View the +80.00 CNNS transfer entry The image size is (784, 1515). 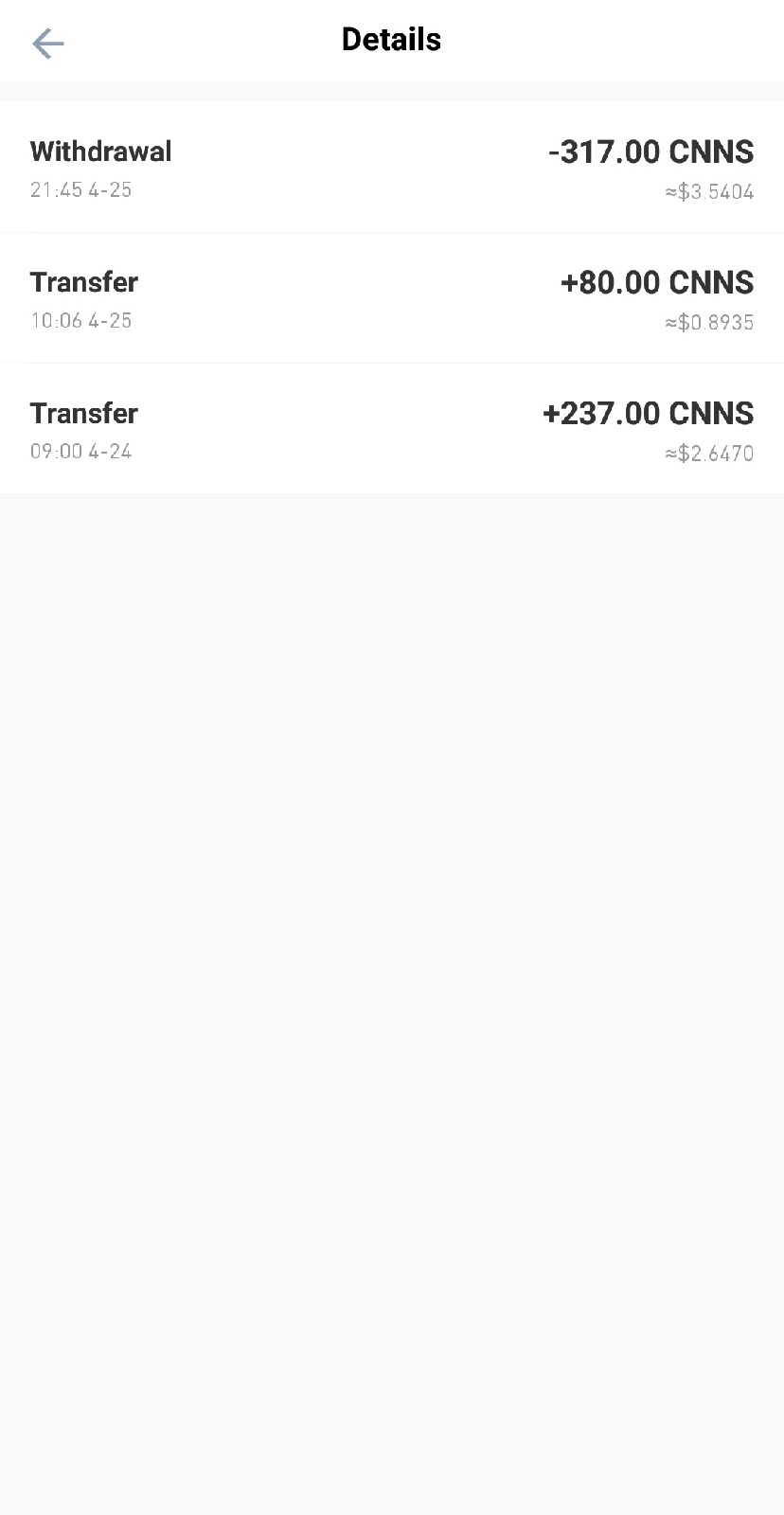tap(392, 298)
